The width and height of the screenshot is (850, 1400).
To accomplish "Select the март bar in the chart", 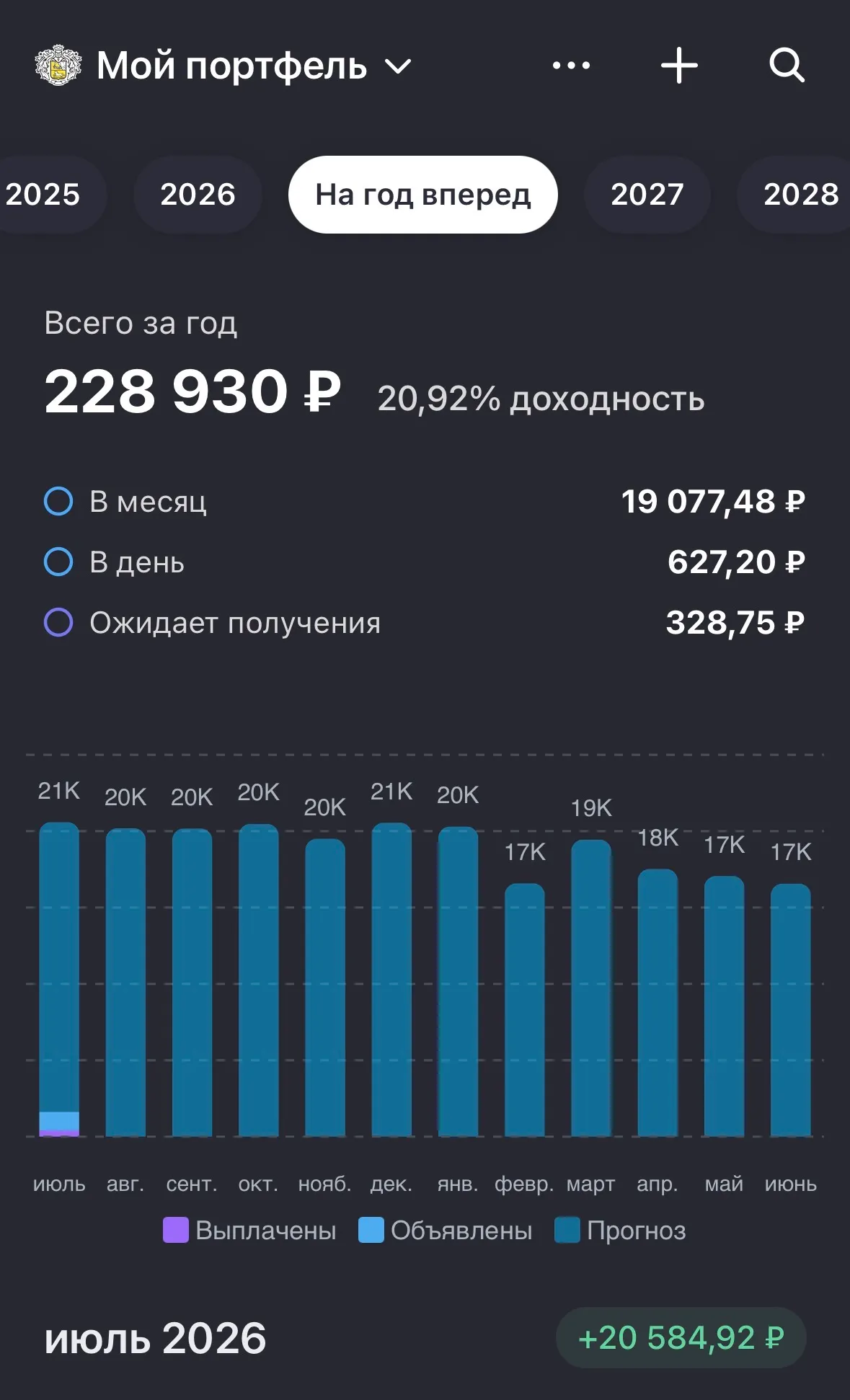I will pyautogui.click(x=591, y=988).
